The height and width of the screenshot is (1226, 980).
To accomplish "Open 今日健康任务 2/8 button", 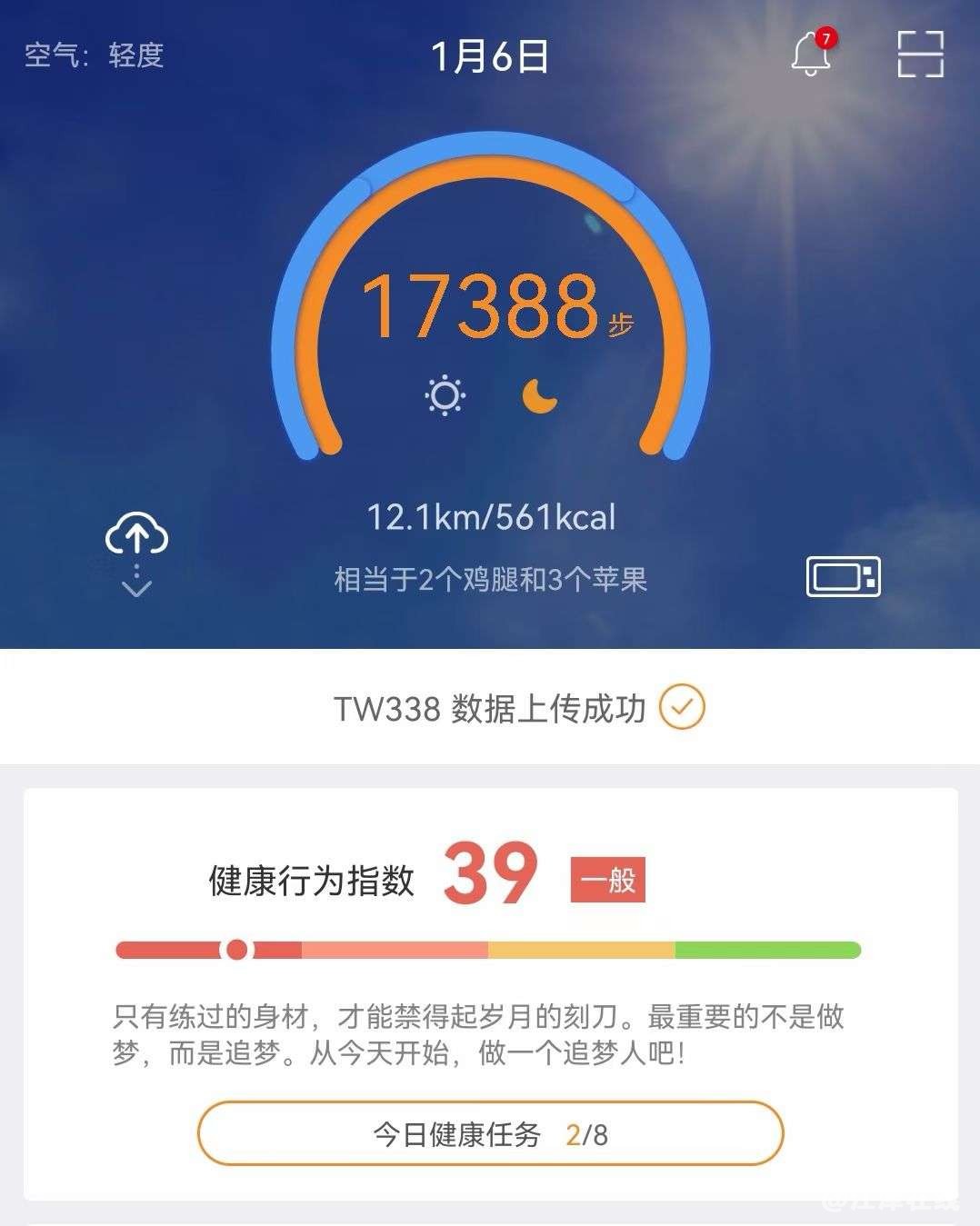I will (490, 1133).
